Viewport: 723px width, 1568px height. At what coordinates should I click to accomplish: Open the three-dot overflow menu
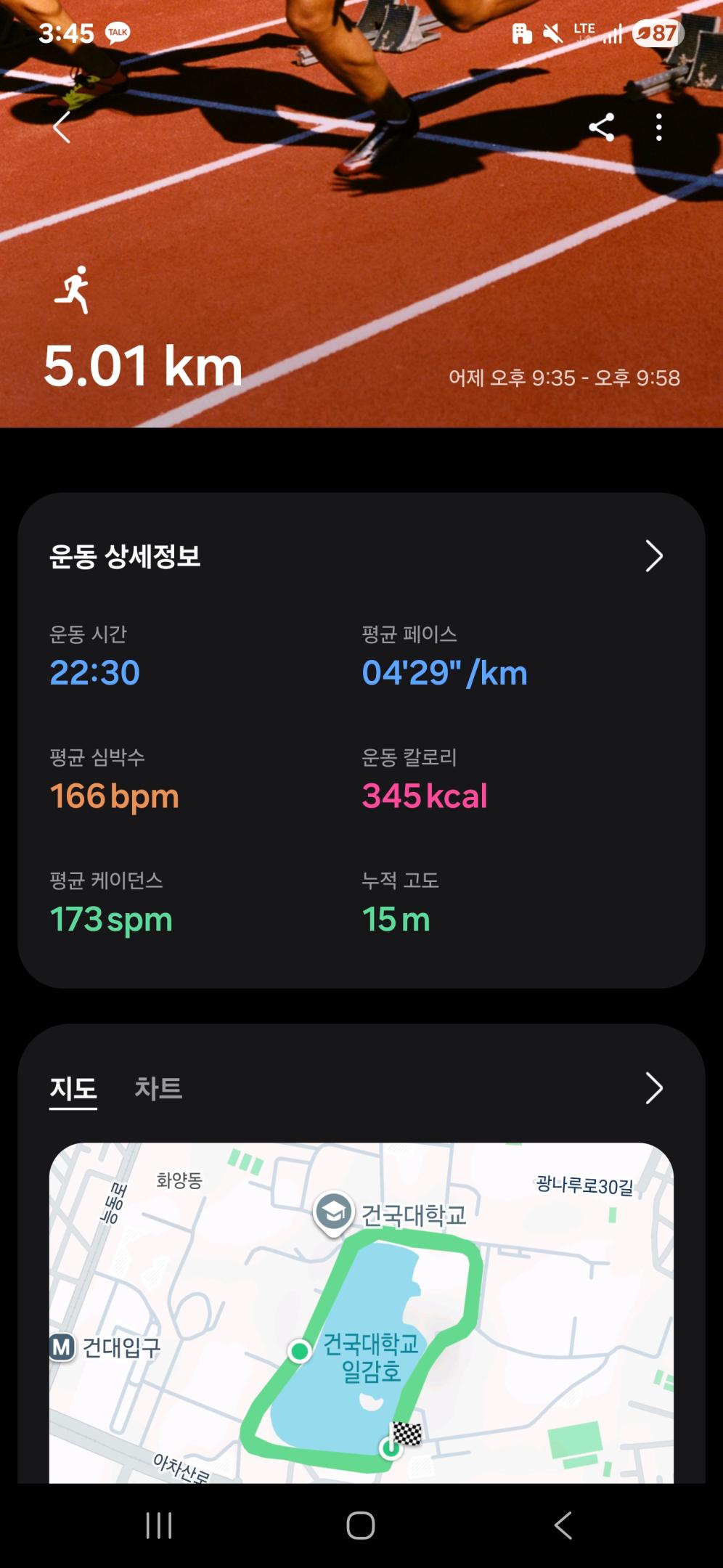tap(658, 128)
